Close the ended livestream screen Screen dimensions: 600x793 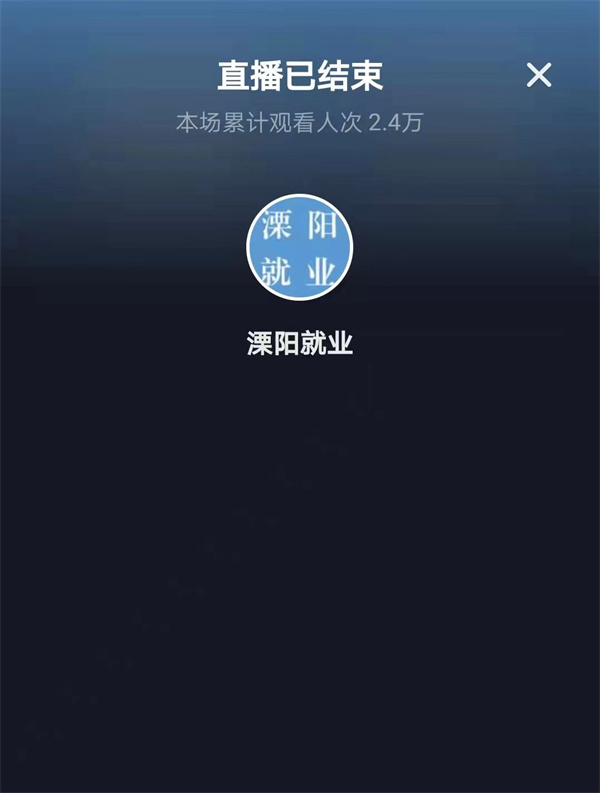click(539, 75)
